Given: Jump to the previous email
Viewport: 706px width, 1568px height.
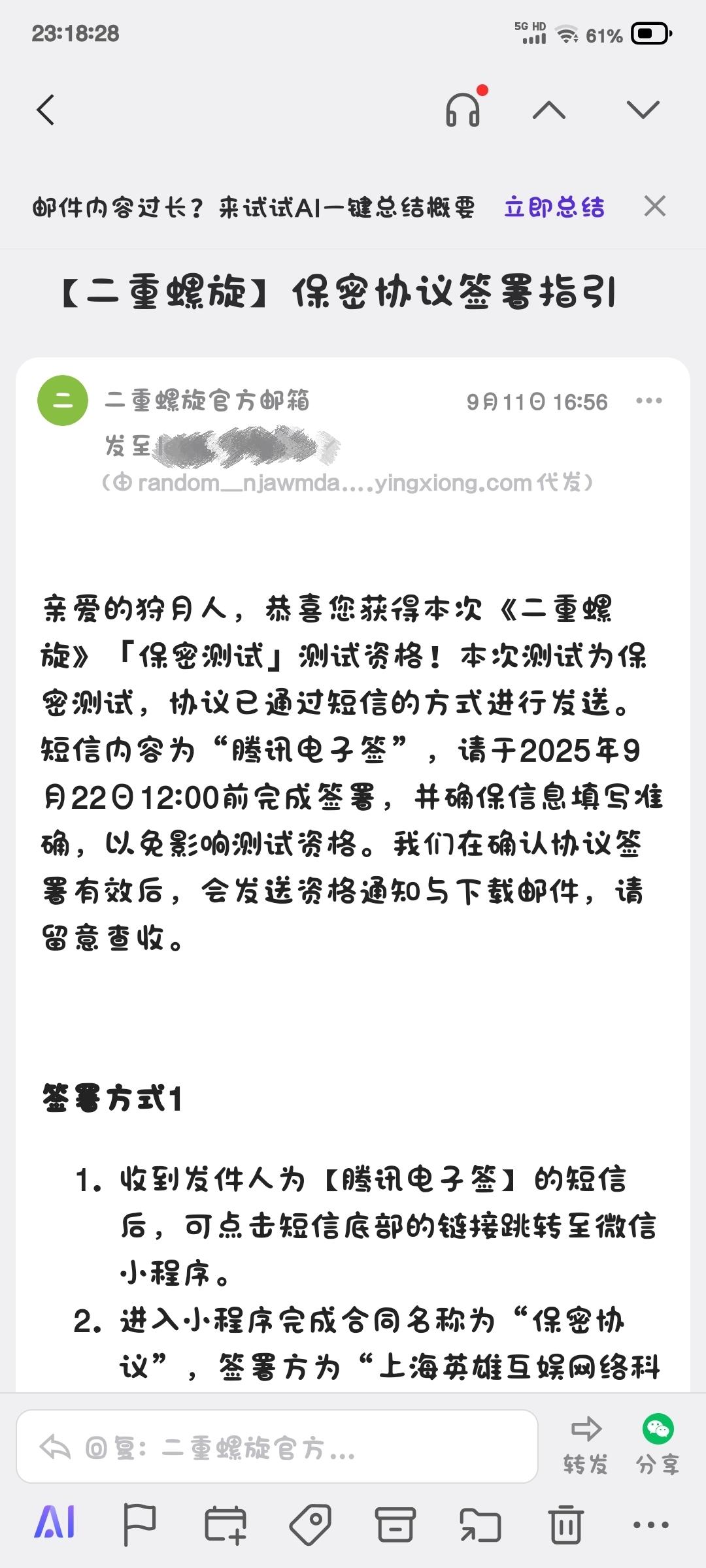Looking at the screenshot, I should (549, 110).
